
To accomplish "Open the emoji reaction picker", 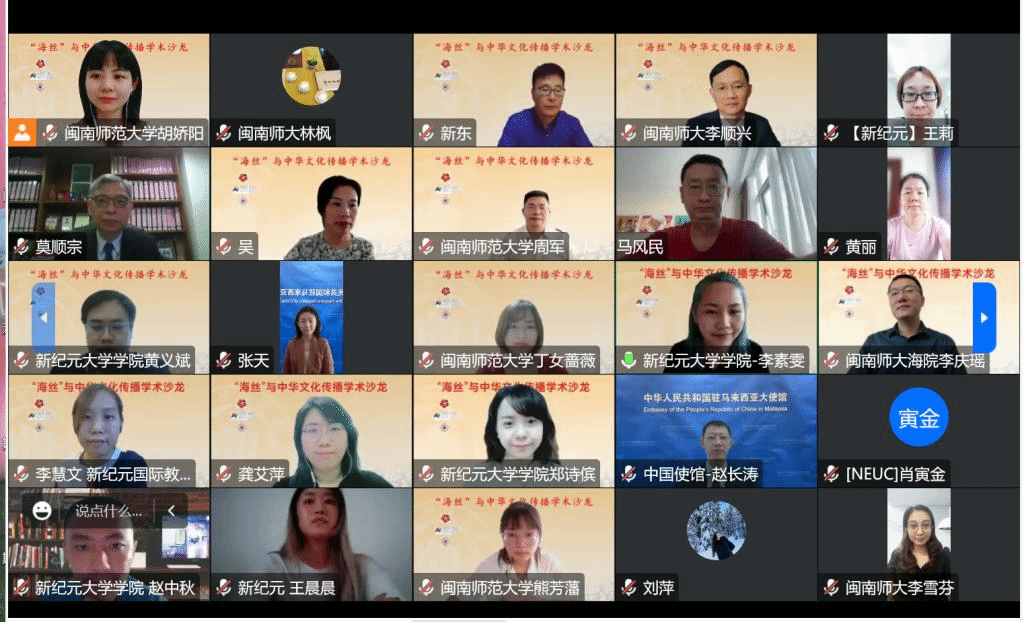I will (42, 510).
